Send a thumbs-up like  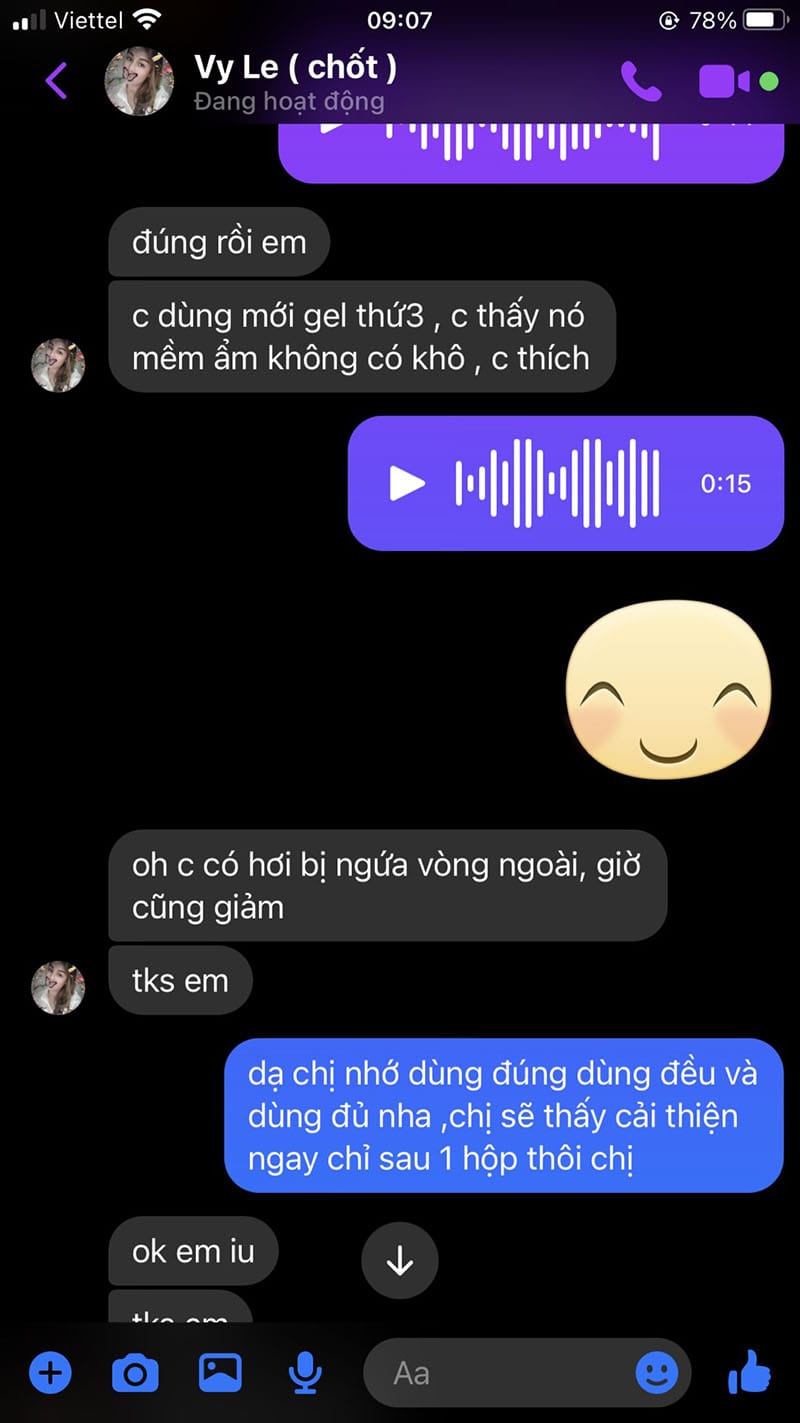[x=749, y=1372]
